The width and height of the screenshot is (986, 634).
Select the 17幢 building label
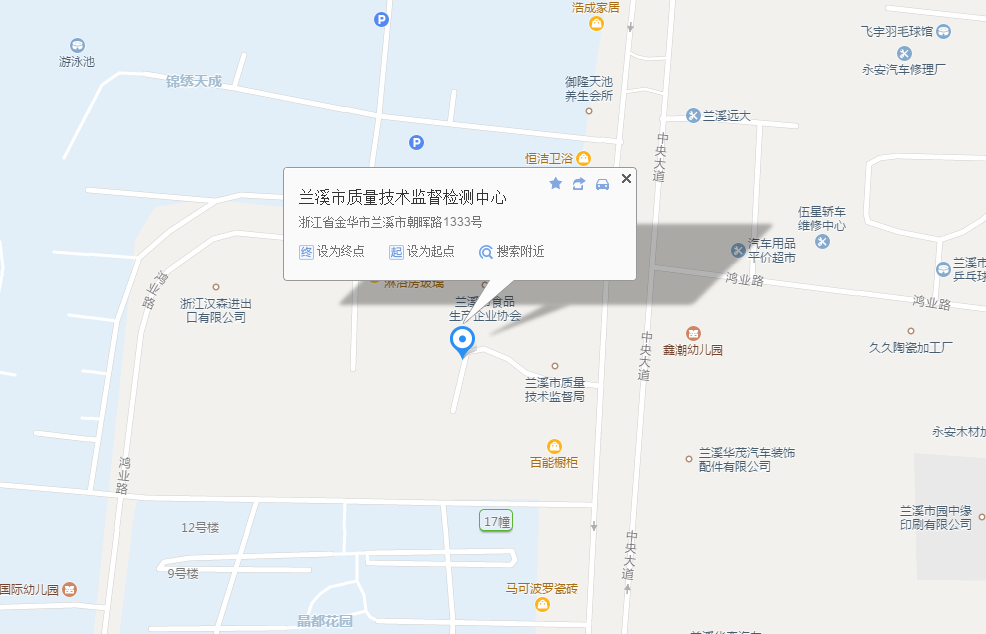point(496,522)
